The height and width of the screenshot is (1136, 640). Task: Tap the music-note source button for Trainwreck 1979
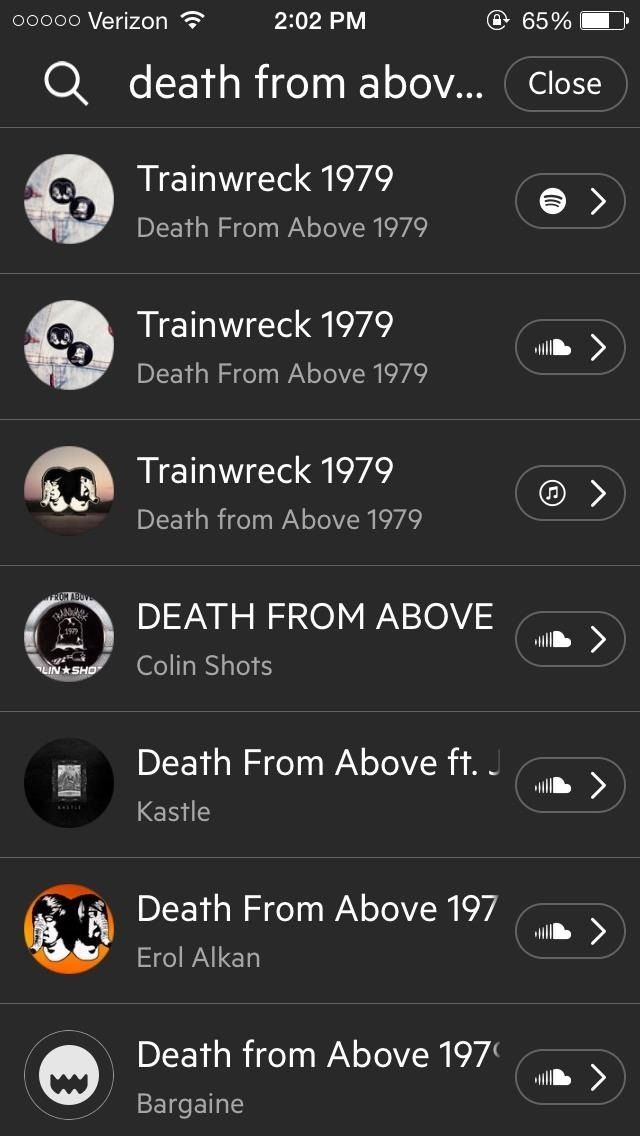coord(569,493)
